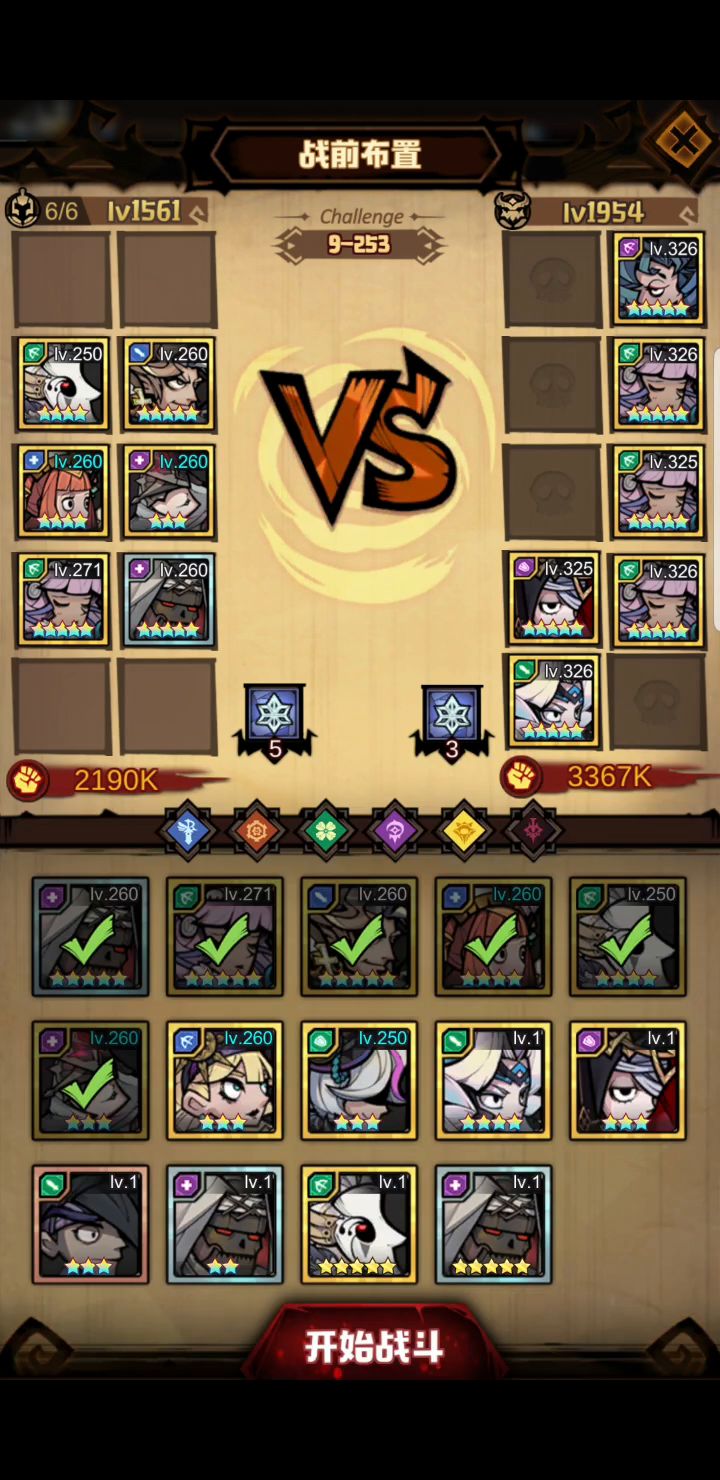Image resolution: width=720 pixels, height=1480 pixels.
Task: Remove the lv.271 hero from the formation
Action: coord(63,600)
